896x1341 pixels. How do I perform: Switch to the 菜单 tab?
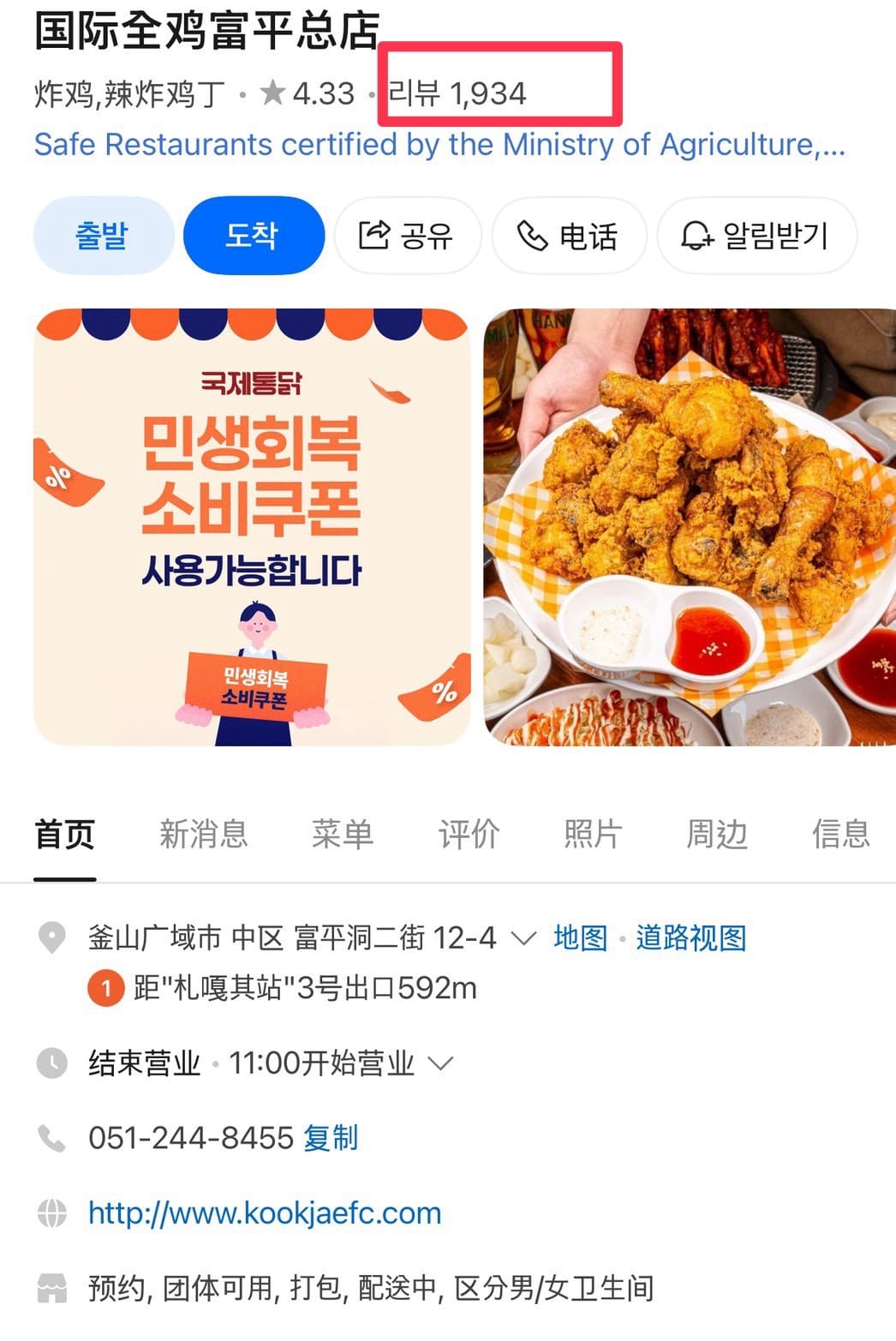(342, 834)
